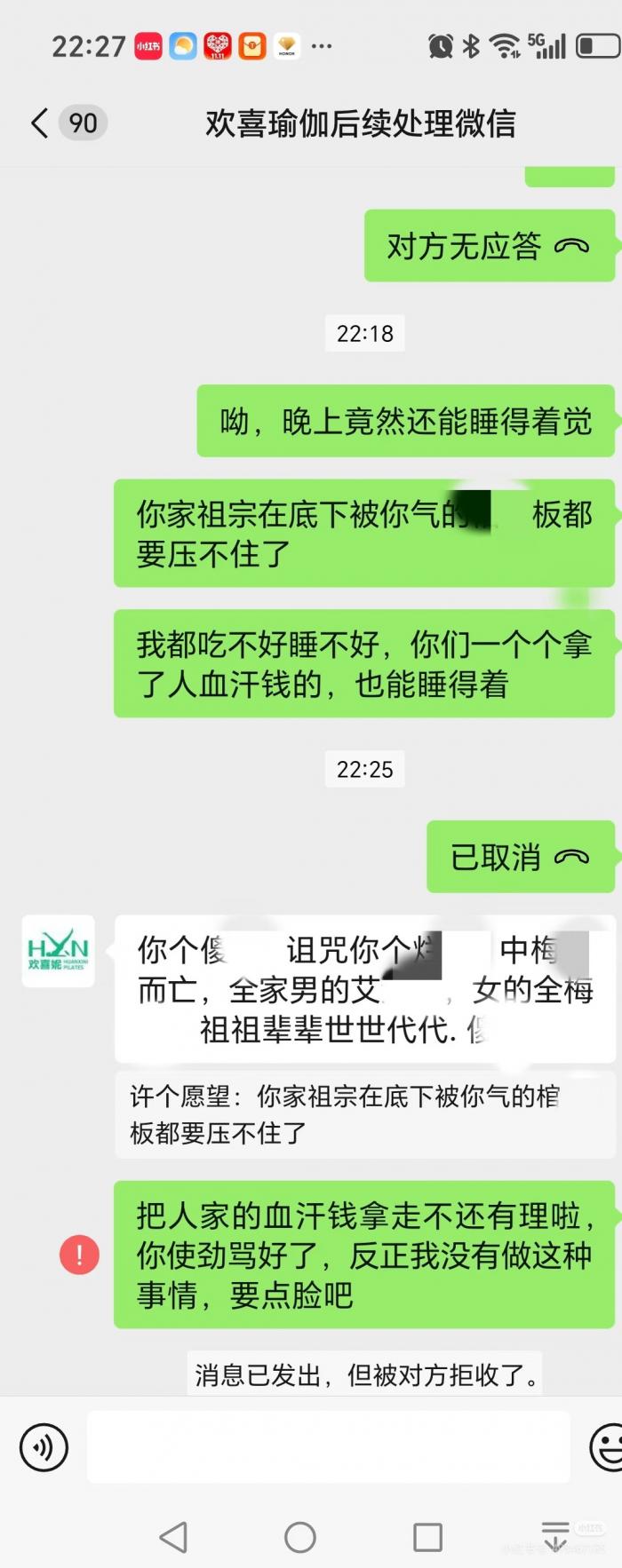
Task: Switch to voice message input
Action: click(x=44, y=1447)
